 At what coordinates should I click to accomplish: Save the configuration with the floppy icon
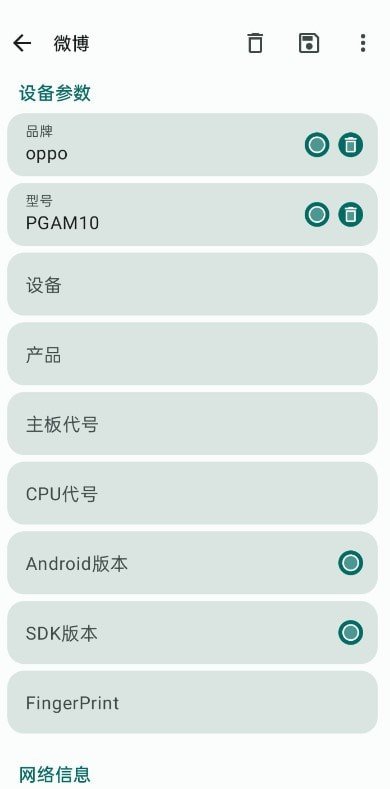[x=309, y=43]
